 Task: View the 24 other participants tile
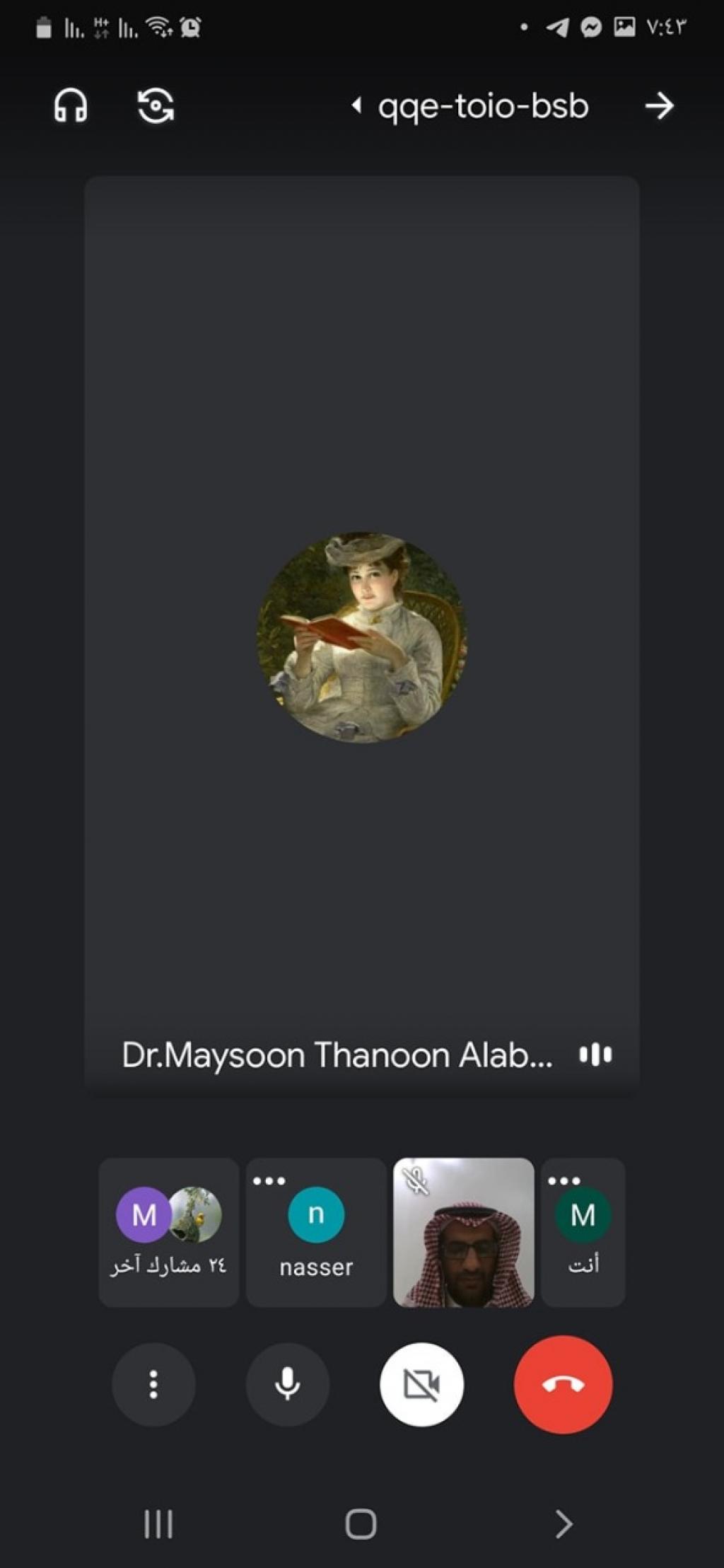[168, 1232]
